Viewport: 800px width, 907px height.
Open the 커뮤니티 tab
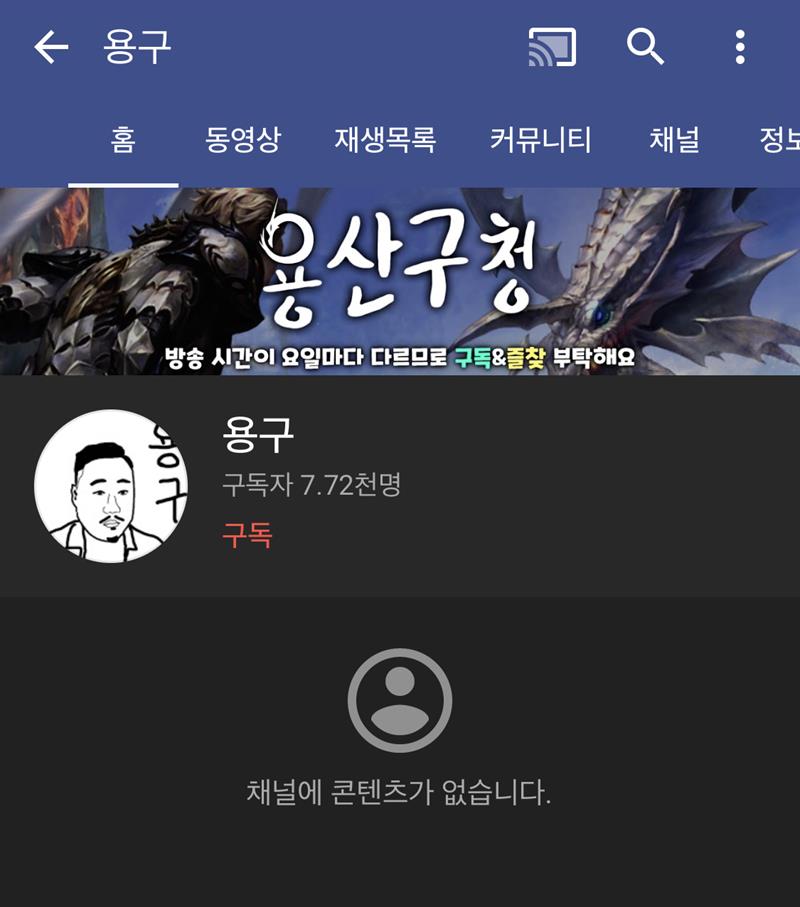tap(541, 140)
